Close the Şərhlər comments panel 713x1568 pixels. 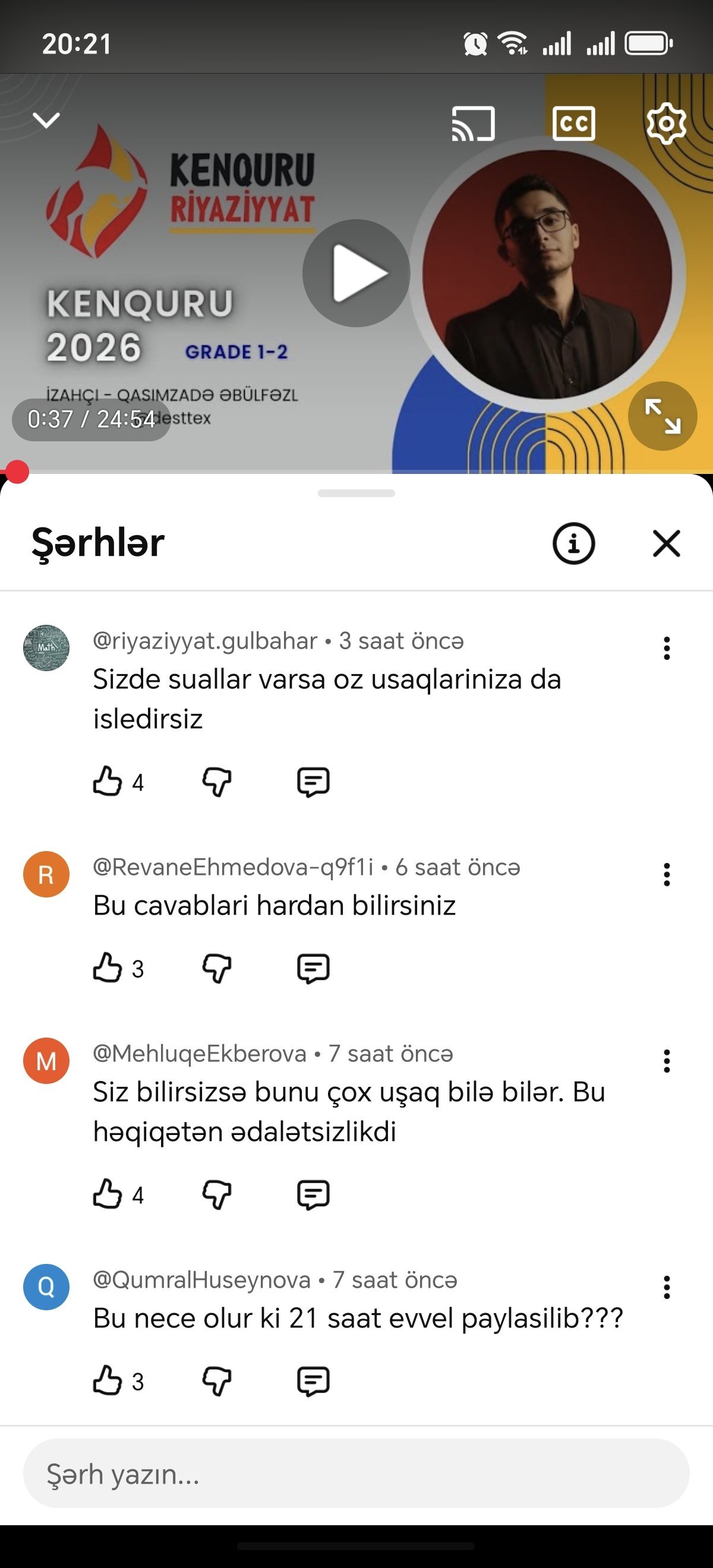pos(667,543)
